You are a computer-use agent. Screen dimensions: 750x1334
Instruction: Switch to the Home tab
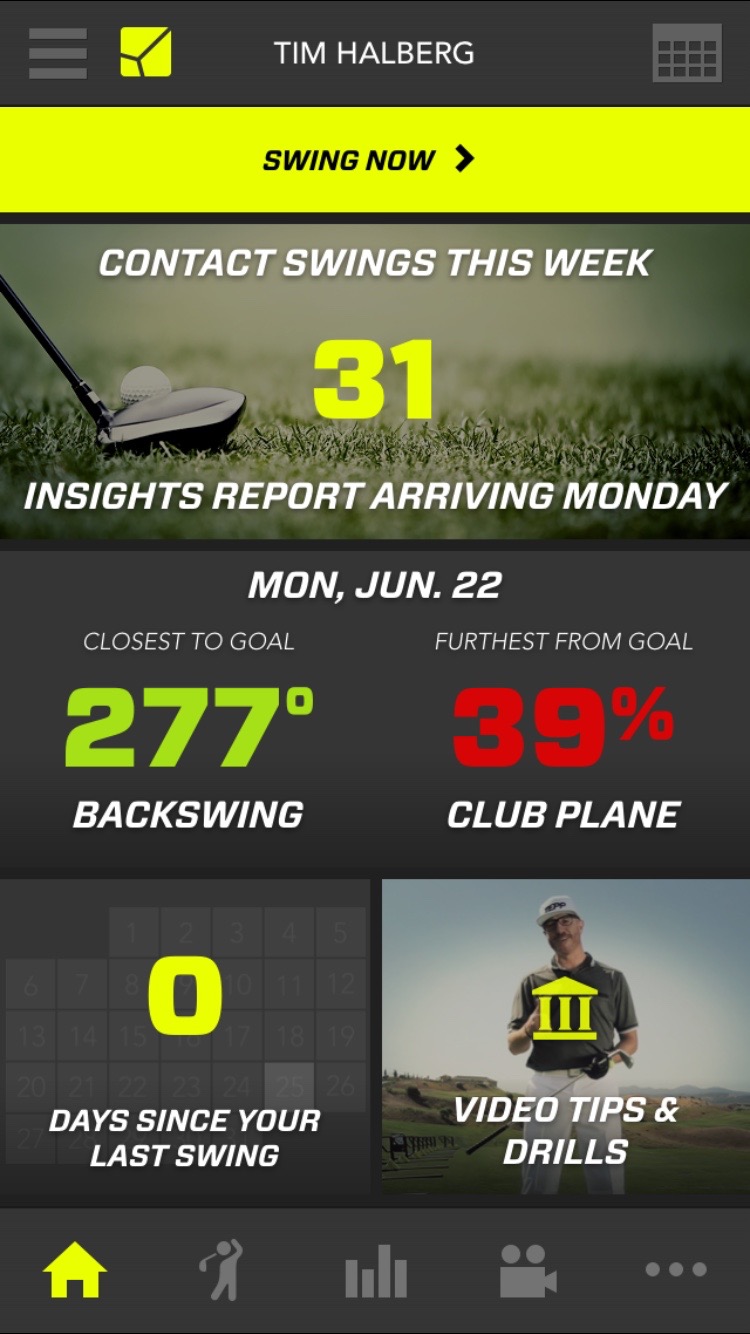pyautogui.click(x=75, y=1270)
